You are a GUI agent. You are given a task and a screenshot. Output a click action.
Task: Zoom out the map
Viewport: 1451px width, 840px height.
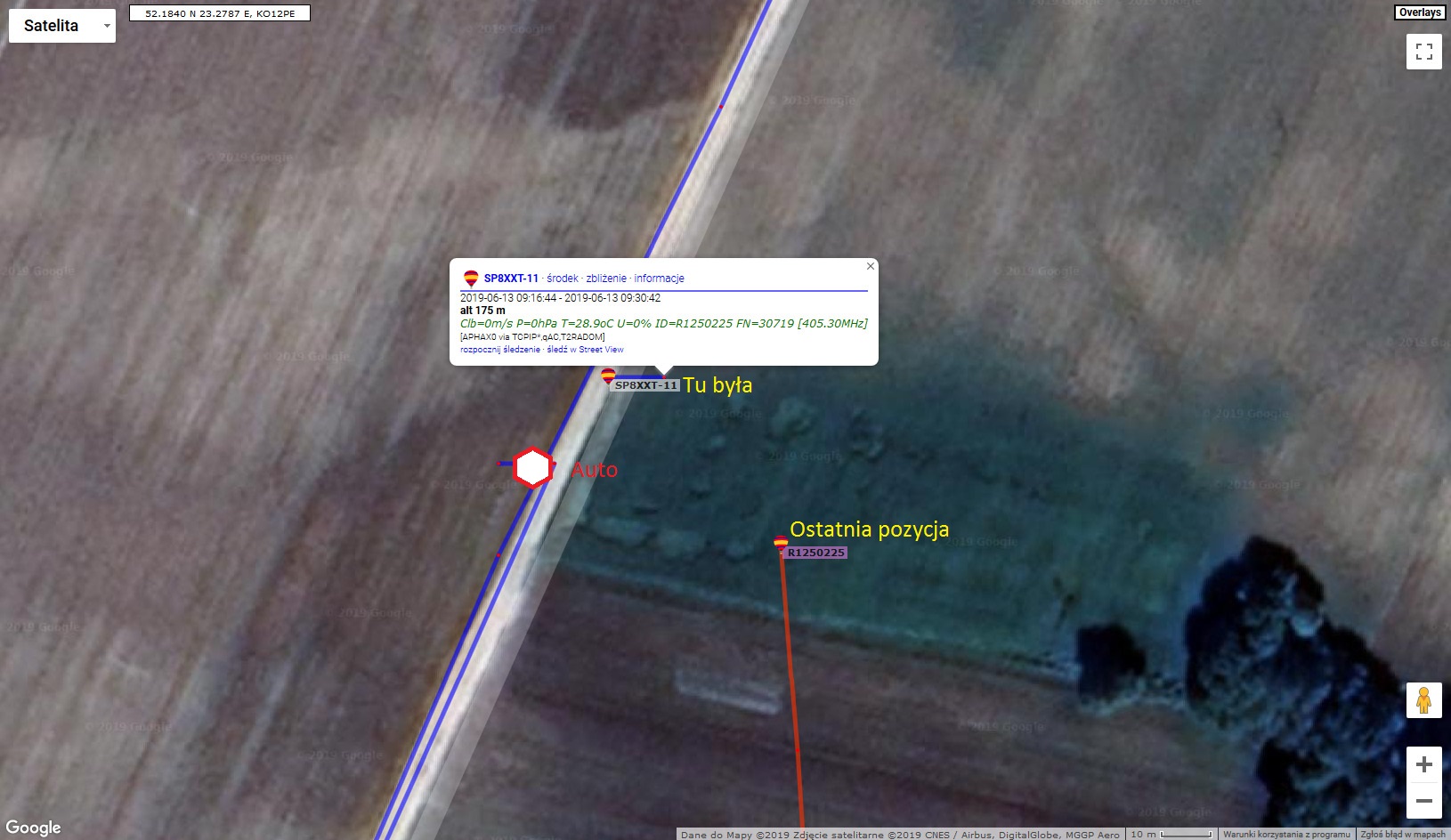pos(1423,801)
